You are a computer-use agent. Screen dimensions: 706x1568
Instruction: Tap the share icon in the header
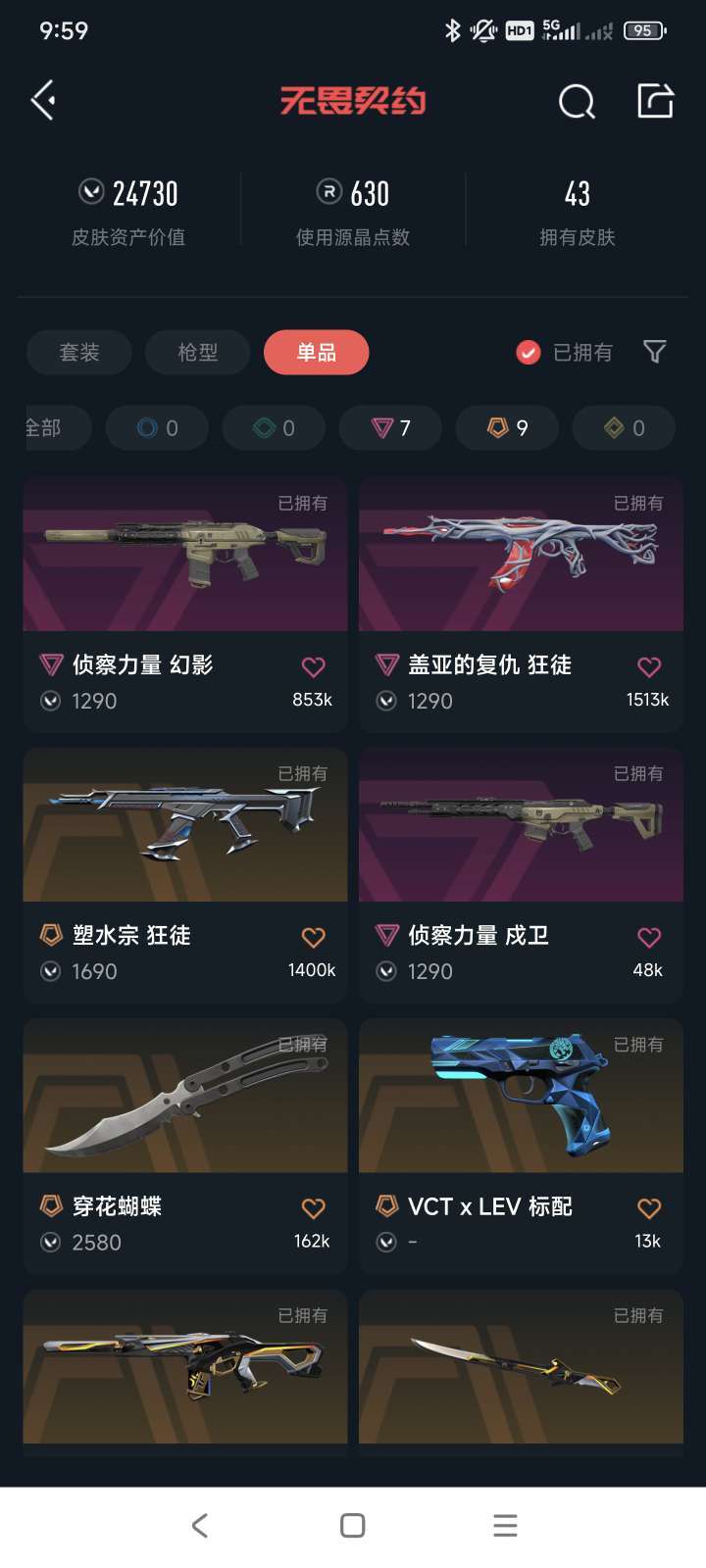(x=655, y=100)
